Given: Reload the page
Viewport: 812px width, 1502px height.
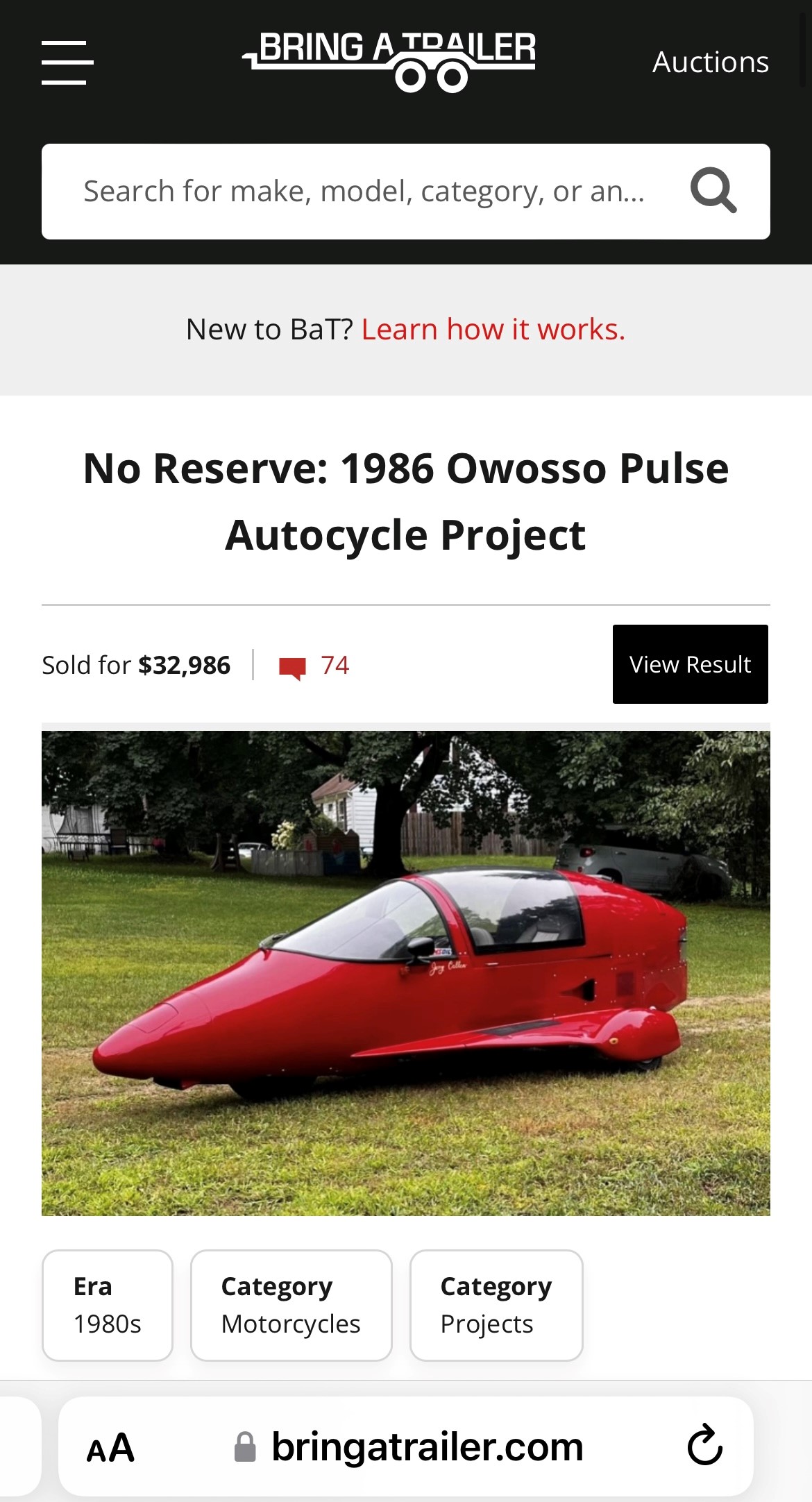Looking at the screenshot, I should pyautogui.click(x=705, y=1447).
